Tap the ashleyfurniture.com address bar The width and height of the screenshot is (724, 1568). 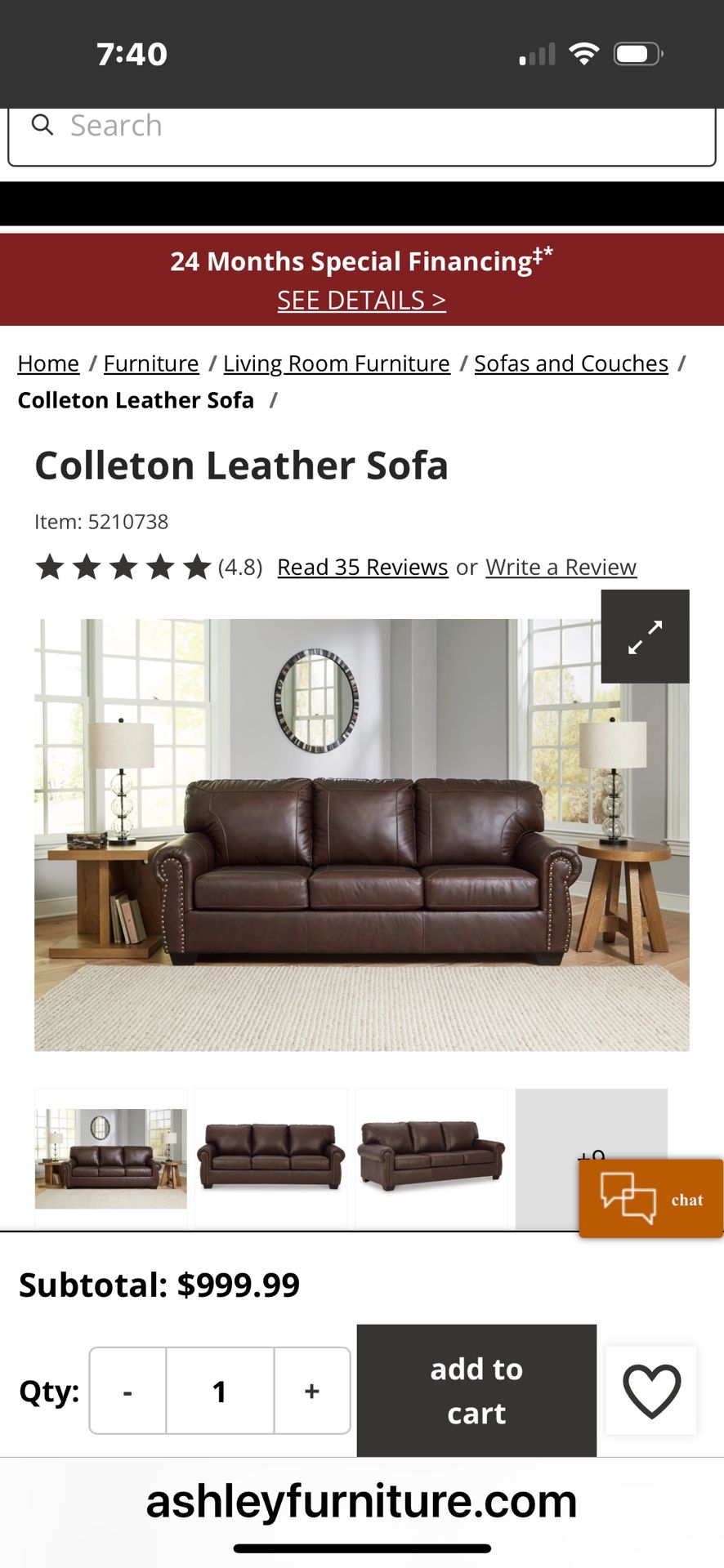coord(361,1501)
